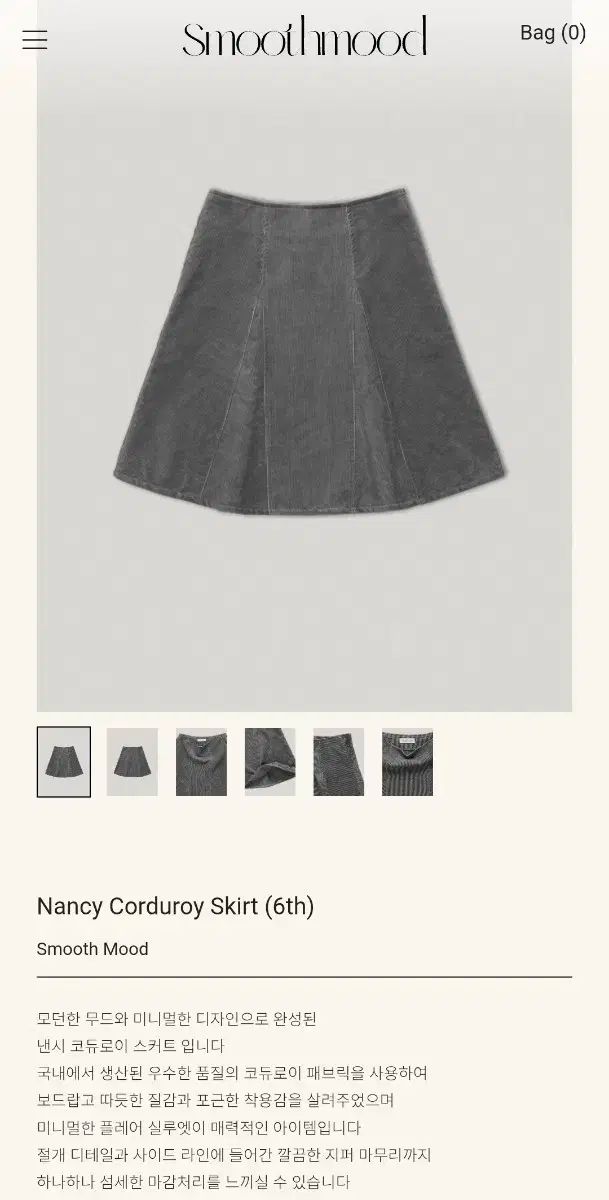Open the shopping Bag (0)
609x1200 pixels.
pos(552,33)
